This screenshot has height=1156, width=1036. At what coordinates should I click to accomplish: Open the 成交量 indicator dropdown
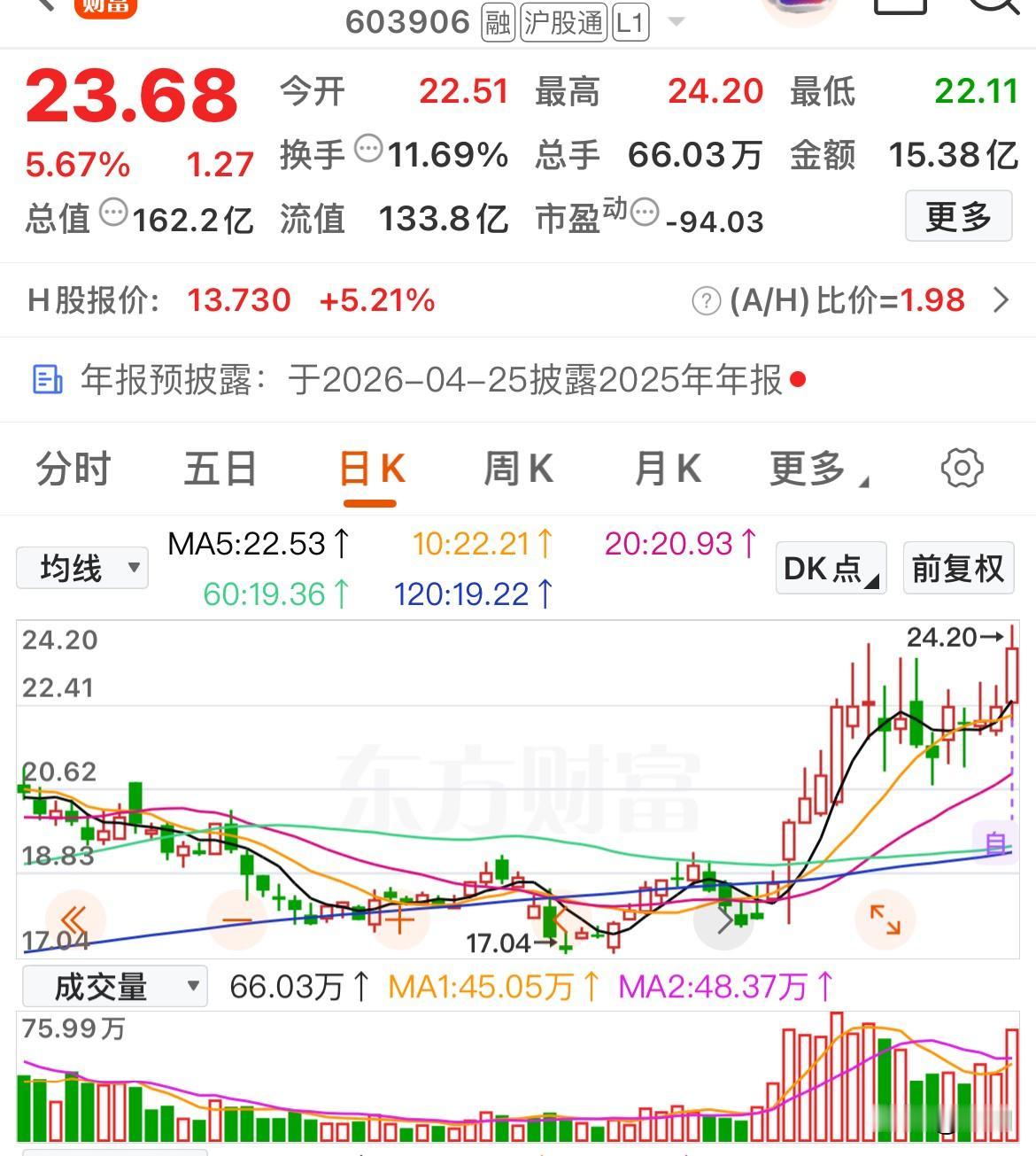(113, 984)
